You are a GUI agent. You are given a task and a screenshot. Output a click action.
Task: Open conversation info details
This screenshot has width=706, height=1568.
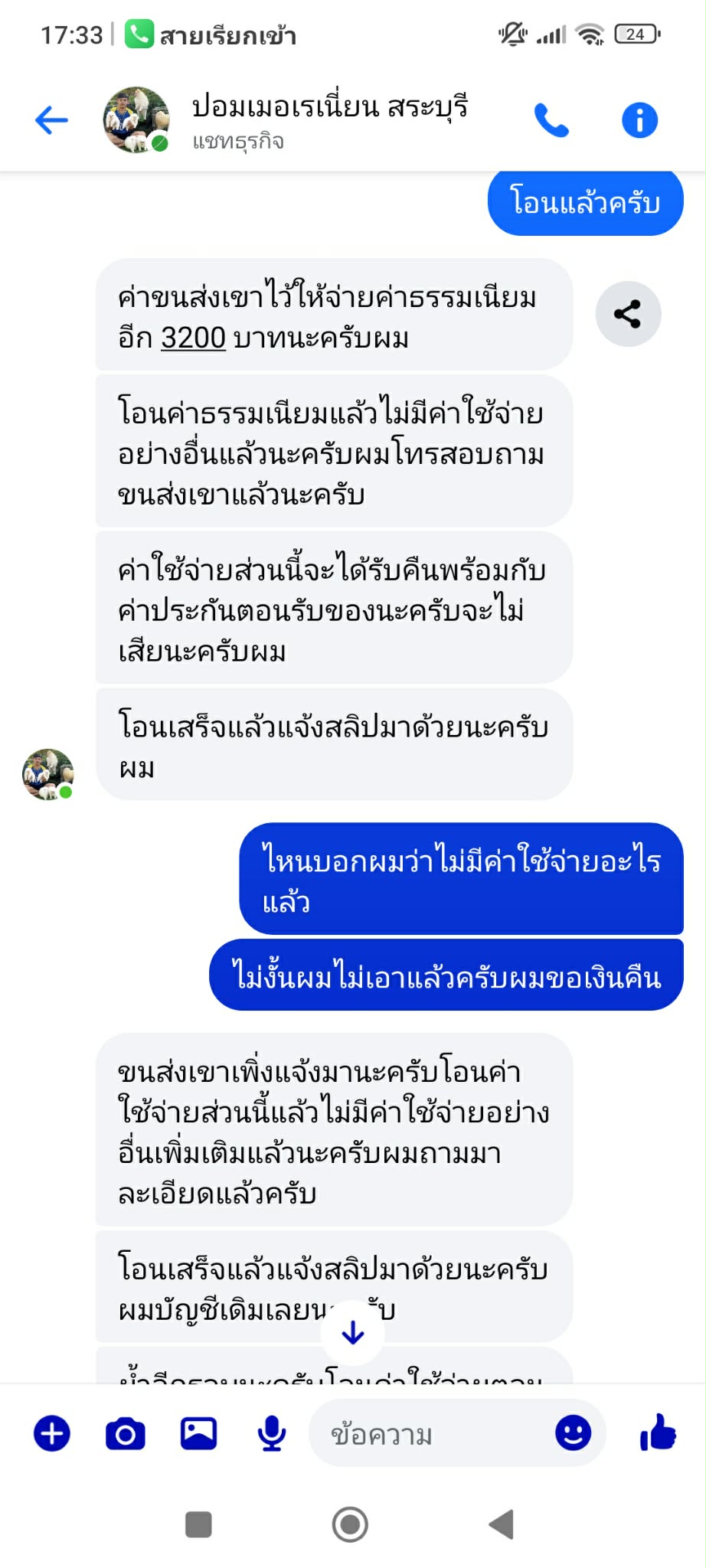[639, 120]
